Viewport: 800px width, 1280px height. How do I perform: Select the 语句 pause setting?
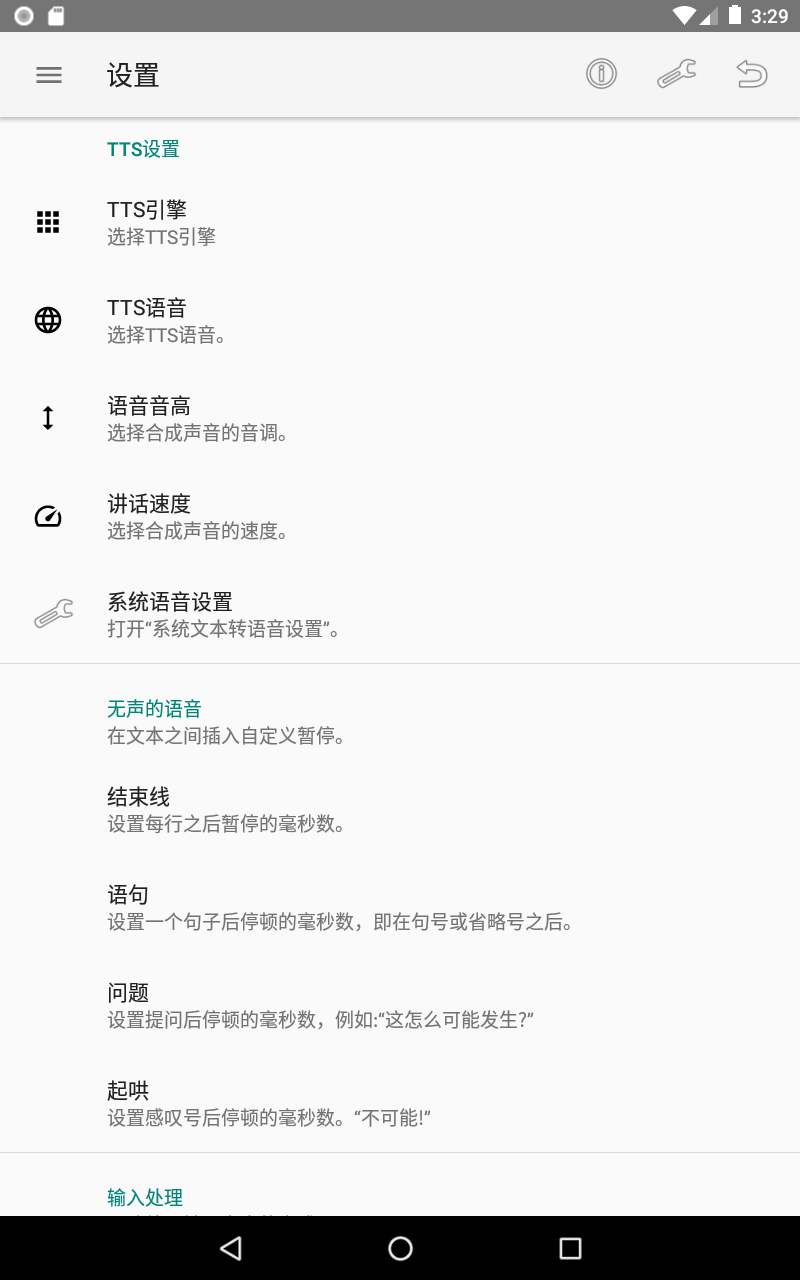click(400, 908)
